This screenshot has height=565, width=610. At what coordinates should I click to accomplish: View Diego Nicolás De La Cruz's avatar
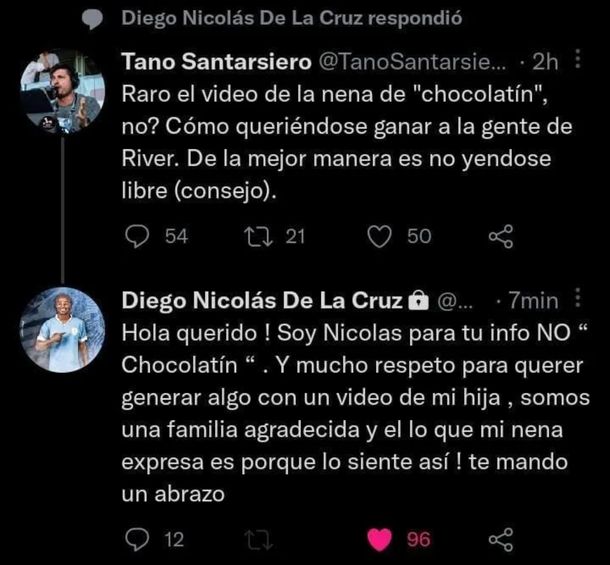click(x=62, y=329)
